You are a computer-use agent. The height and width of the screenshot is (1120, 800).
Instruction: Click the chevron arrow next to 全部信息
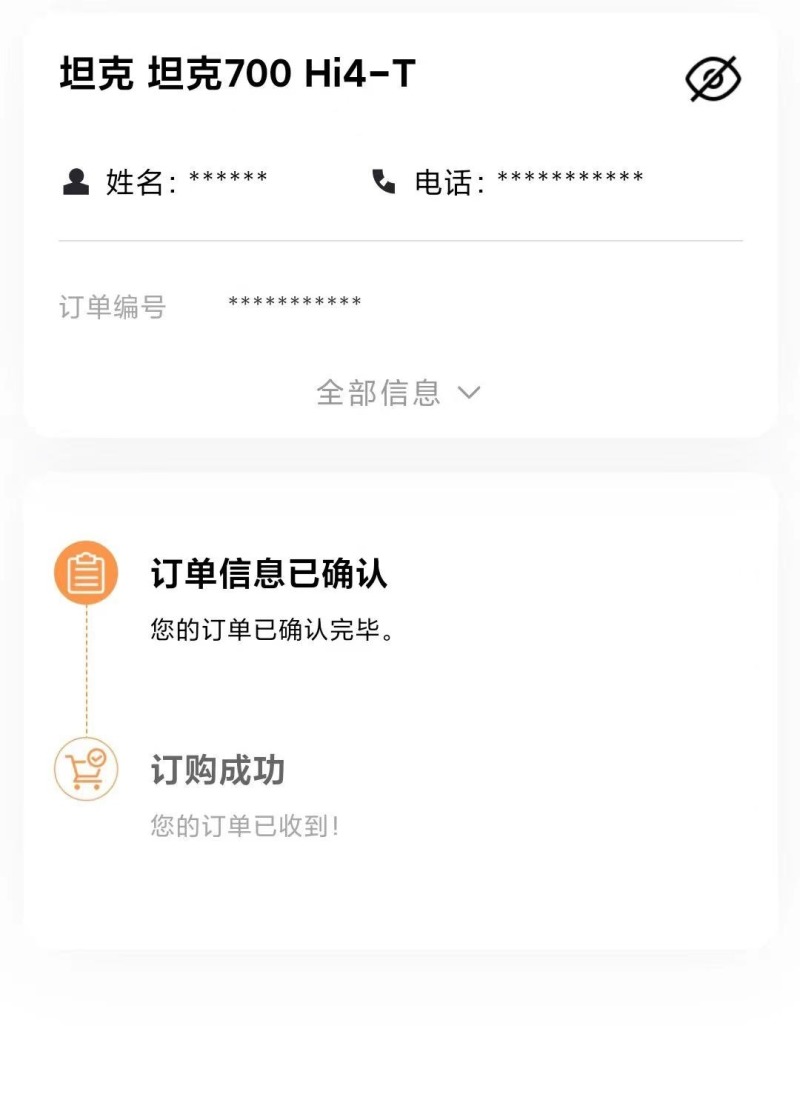click(x=469, y=394)
